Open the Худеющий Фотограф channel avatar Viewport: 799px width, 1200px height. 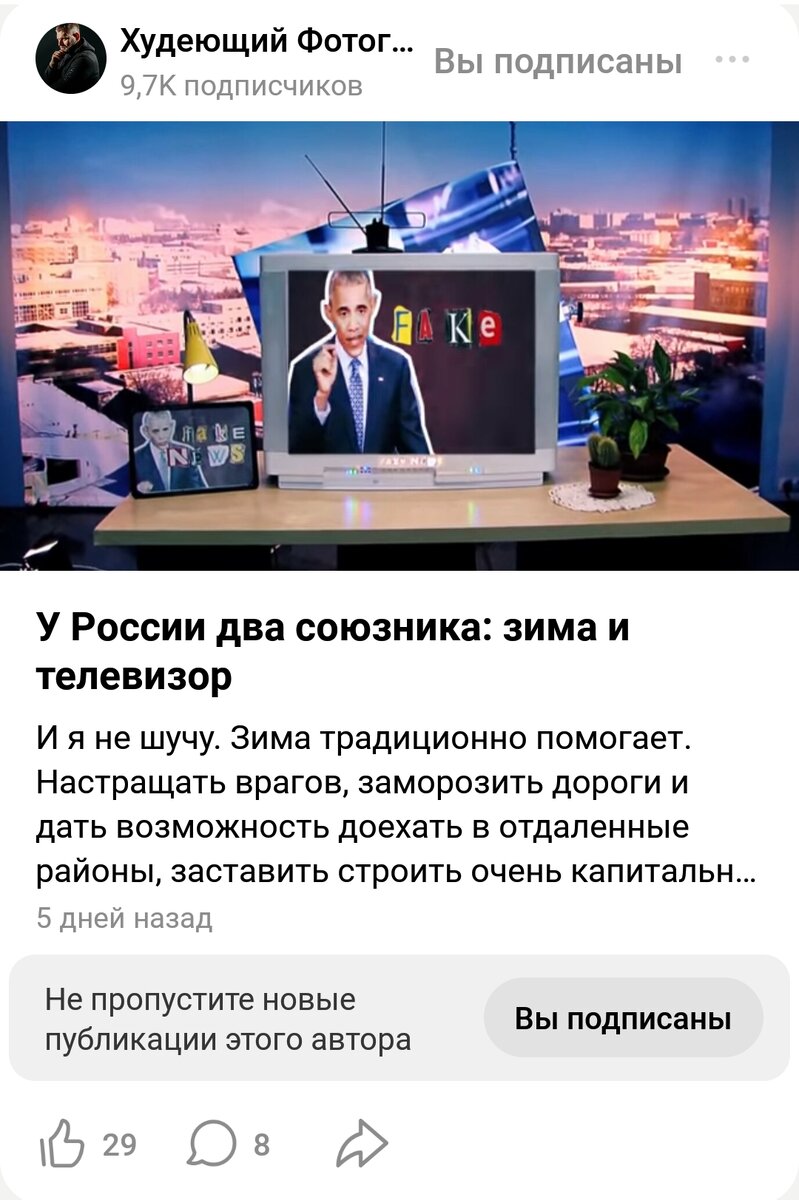[x=70, y=59]
